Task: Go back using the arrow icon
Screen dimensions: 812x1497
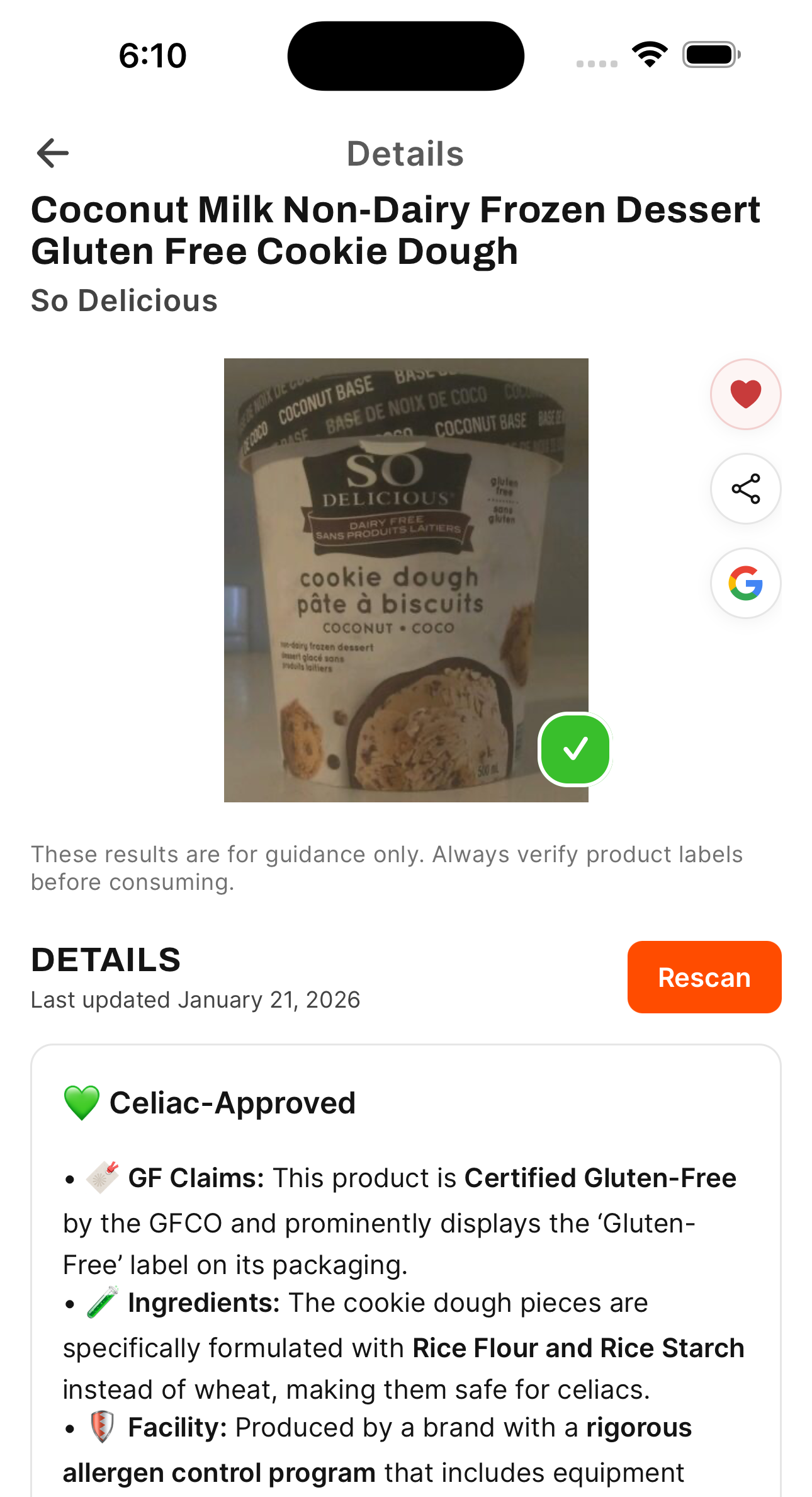Action: point(53,153)
